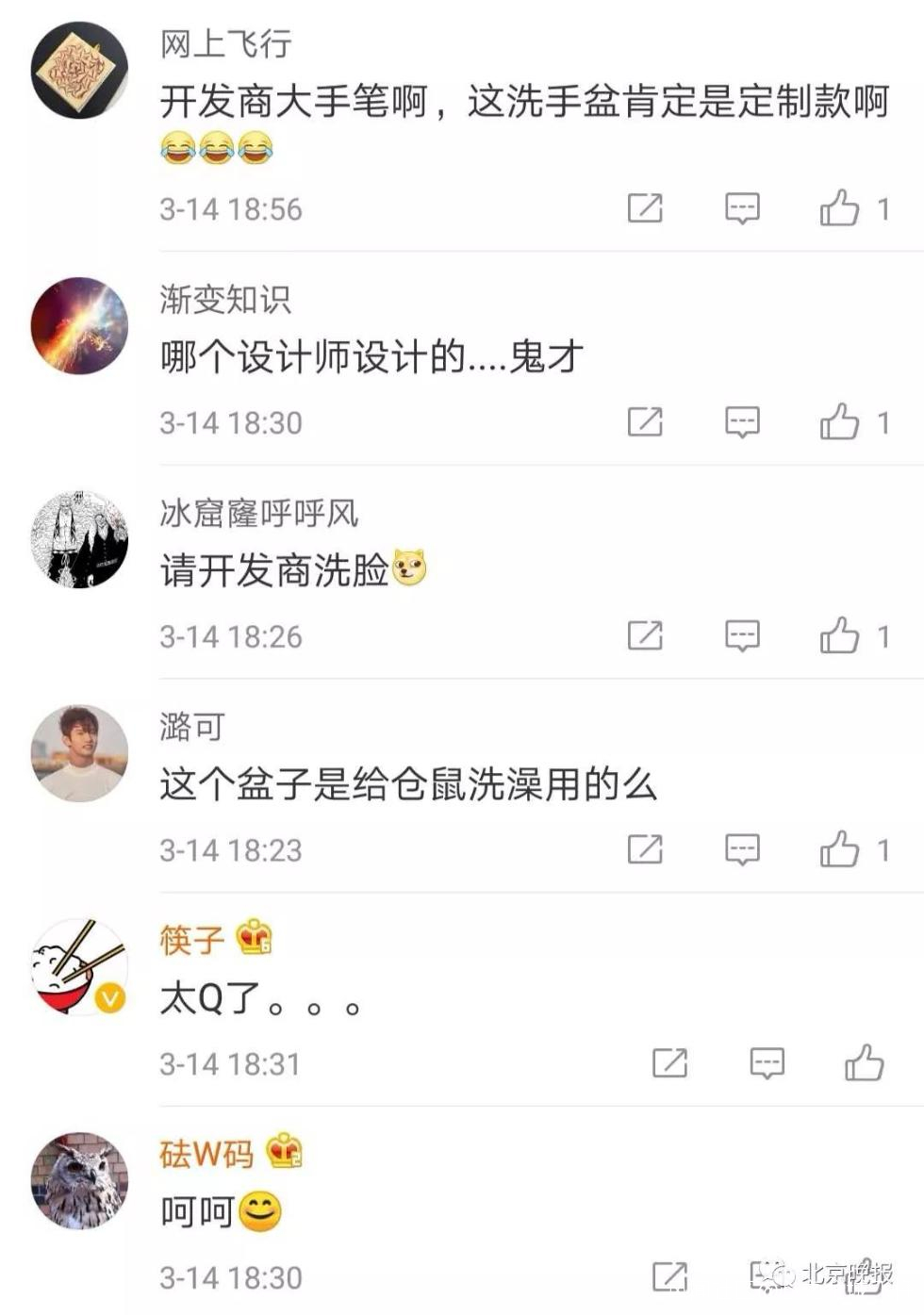Visit 潞可's profile picture

(x=79, y=753)
